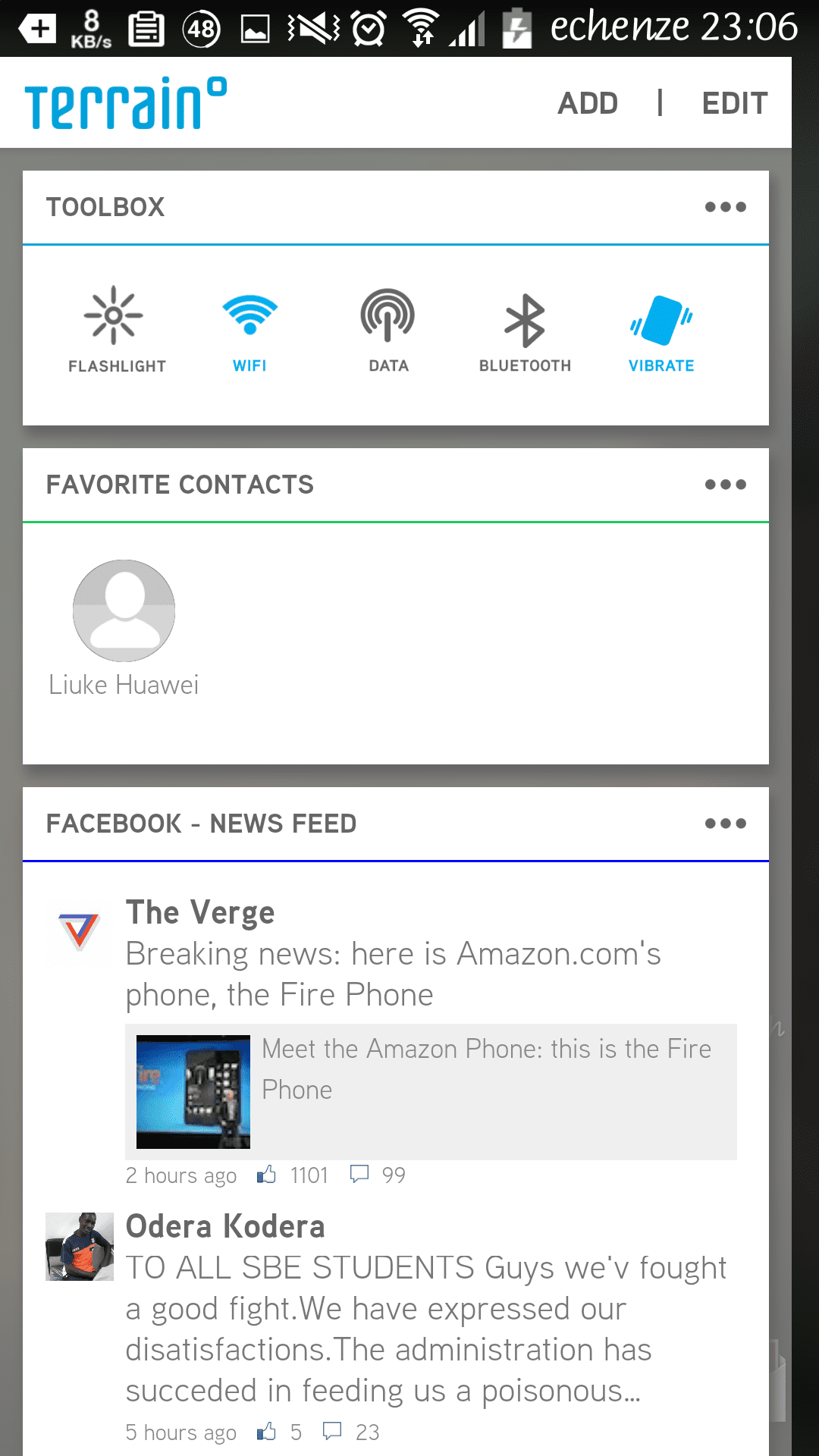The image size is (819, 1456).
Task: Open the Toolbox card's three-dot menu
Action: tap(726, 207)
